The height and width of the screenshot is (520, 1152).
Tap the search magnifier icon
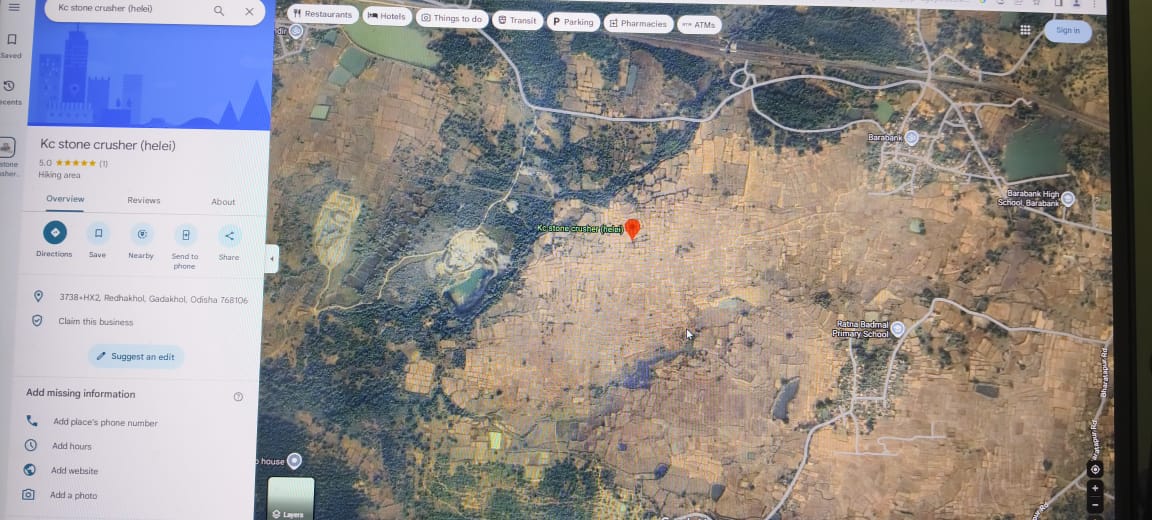click(219, 11)
